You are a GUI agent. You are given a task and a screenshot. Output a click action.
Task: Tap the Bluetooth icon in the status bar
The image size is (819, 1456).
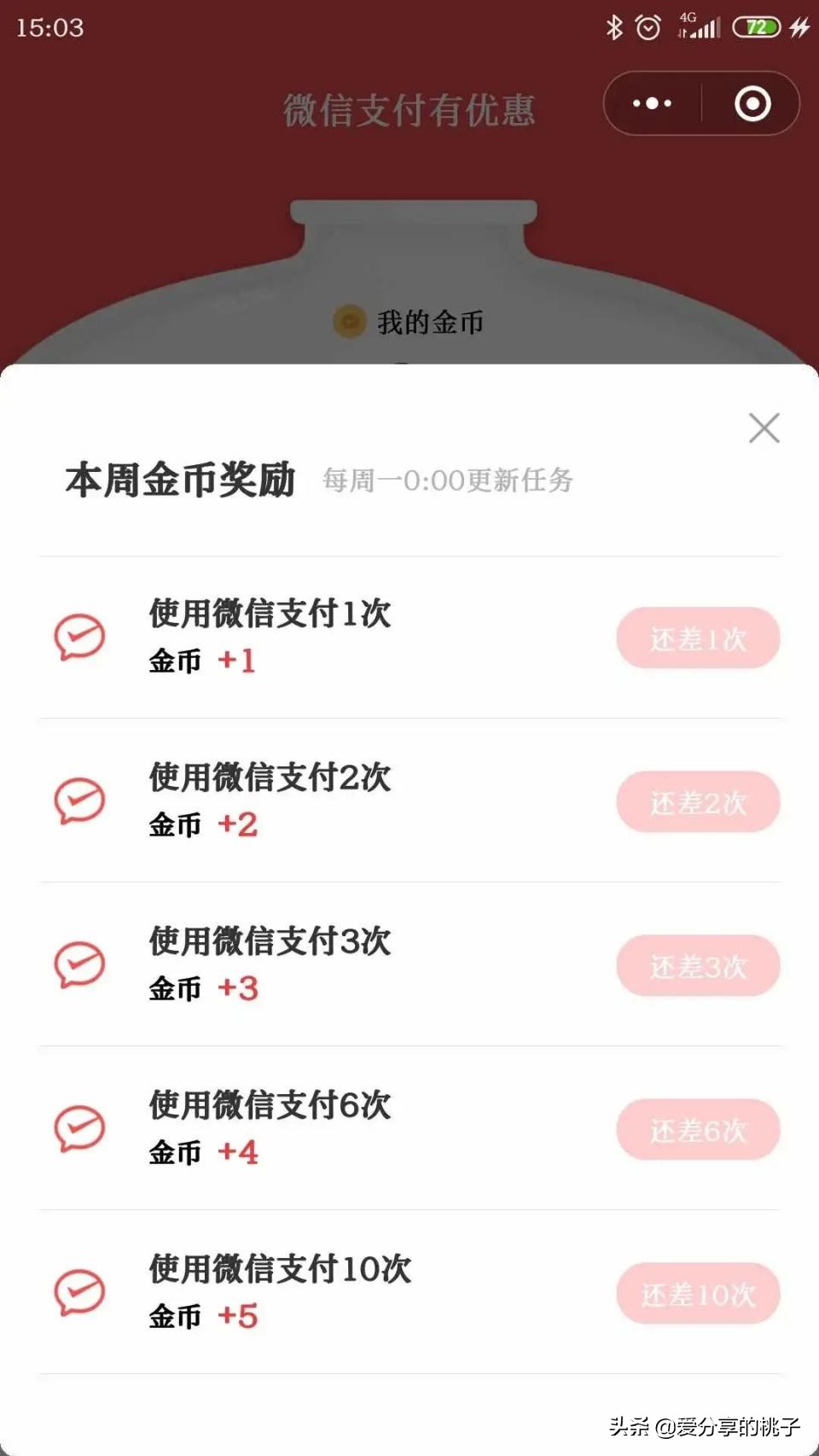click(616, 26)
